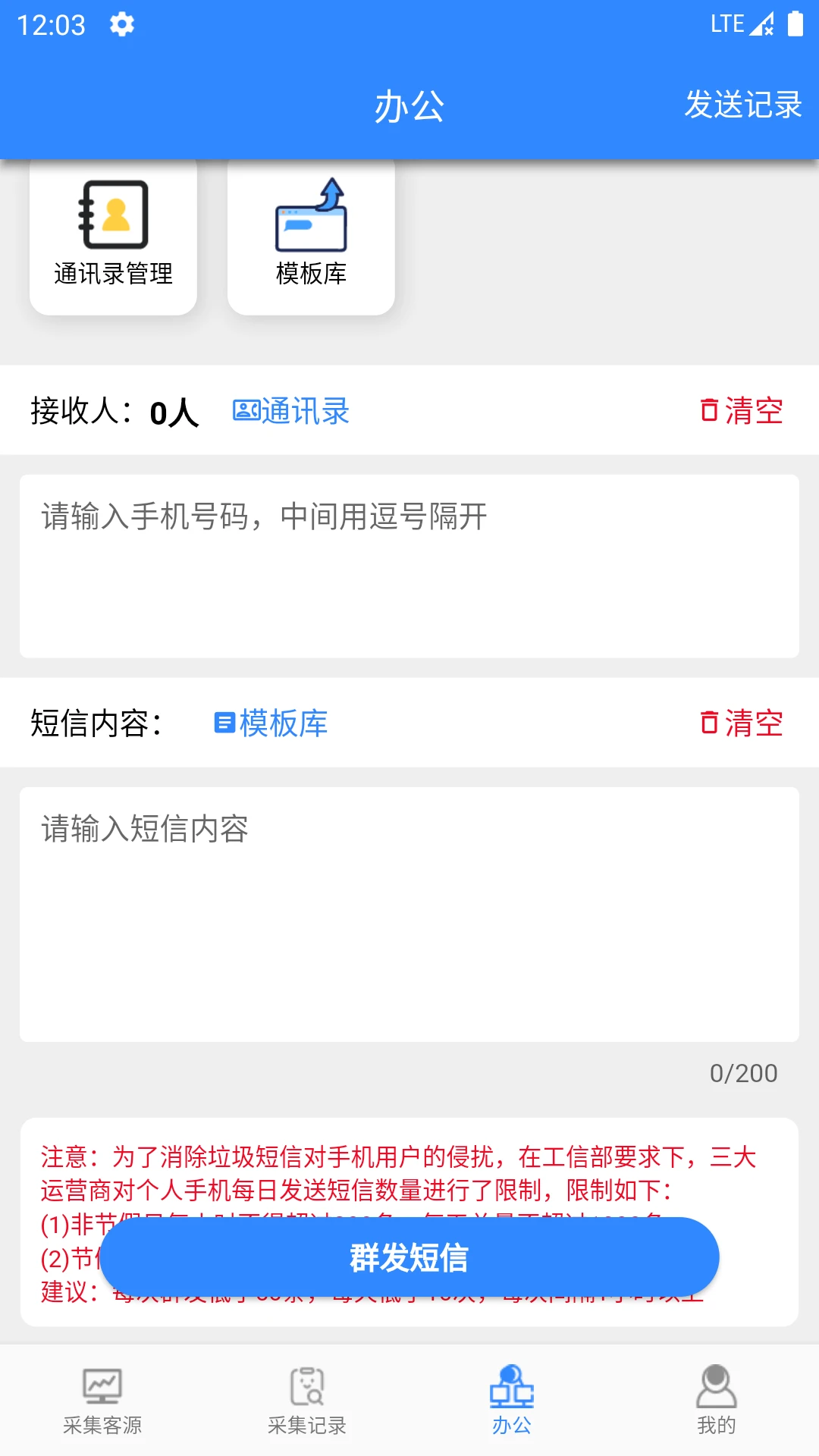Select the 采集客源 monitor icon in bottom bar
Image resolution: width=819 pixels, height=1456 pixels.
[104, 1385]
